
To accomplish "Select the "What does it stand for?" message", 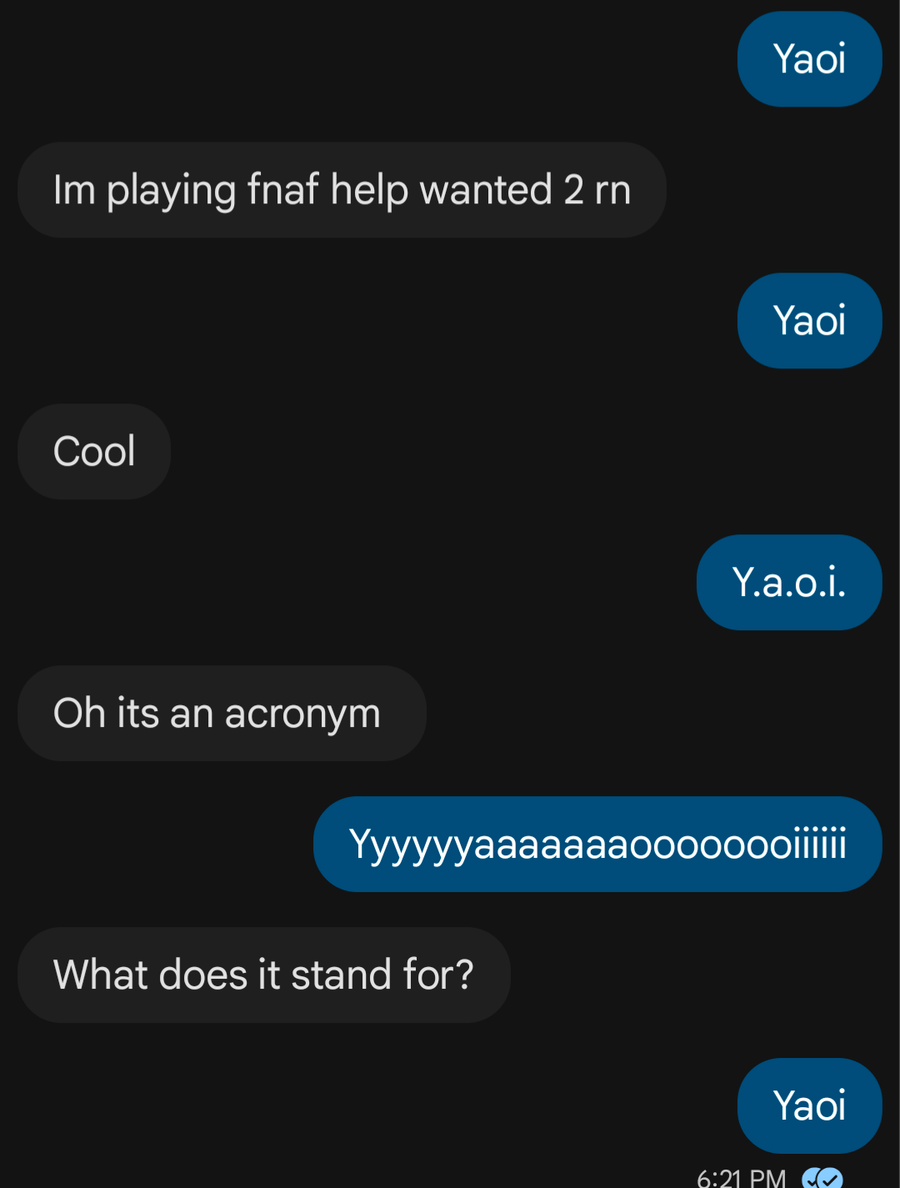I will pos(263,975).
